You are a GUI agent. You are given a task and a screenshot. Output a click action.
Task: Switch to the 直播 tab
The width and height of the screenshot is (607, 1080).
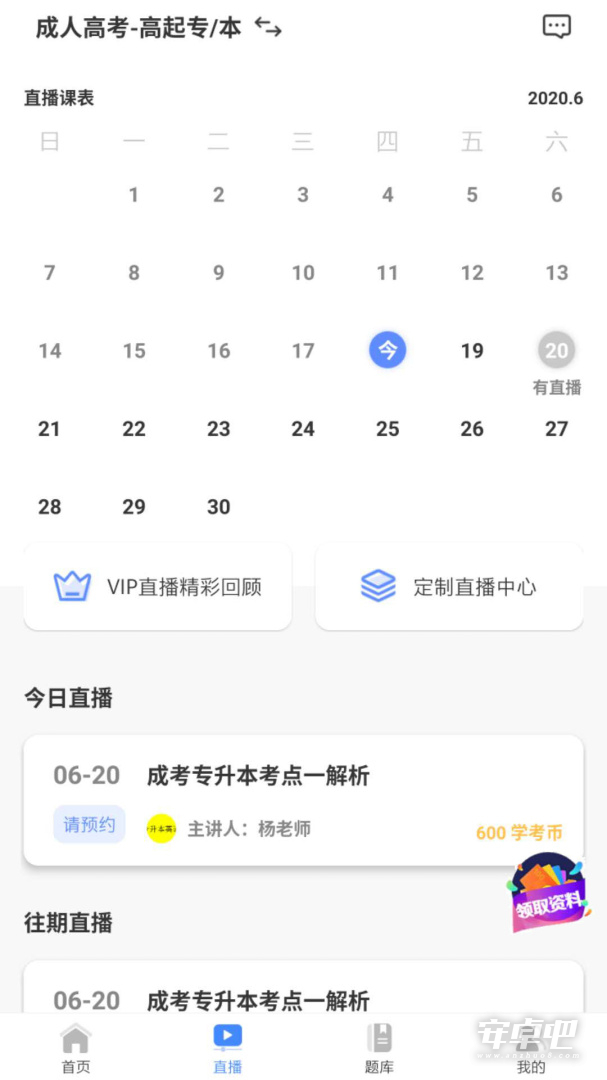pyautogui.click(x=227, y=1049)
